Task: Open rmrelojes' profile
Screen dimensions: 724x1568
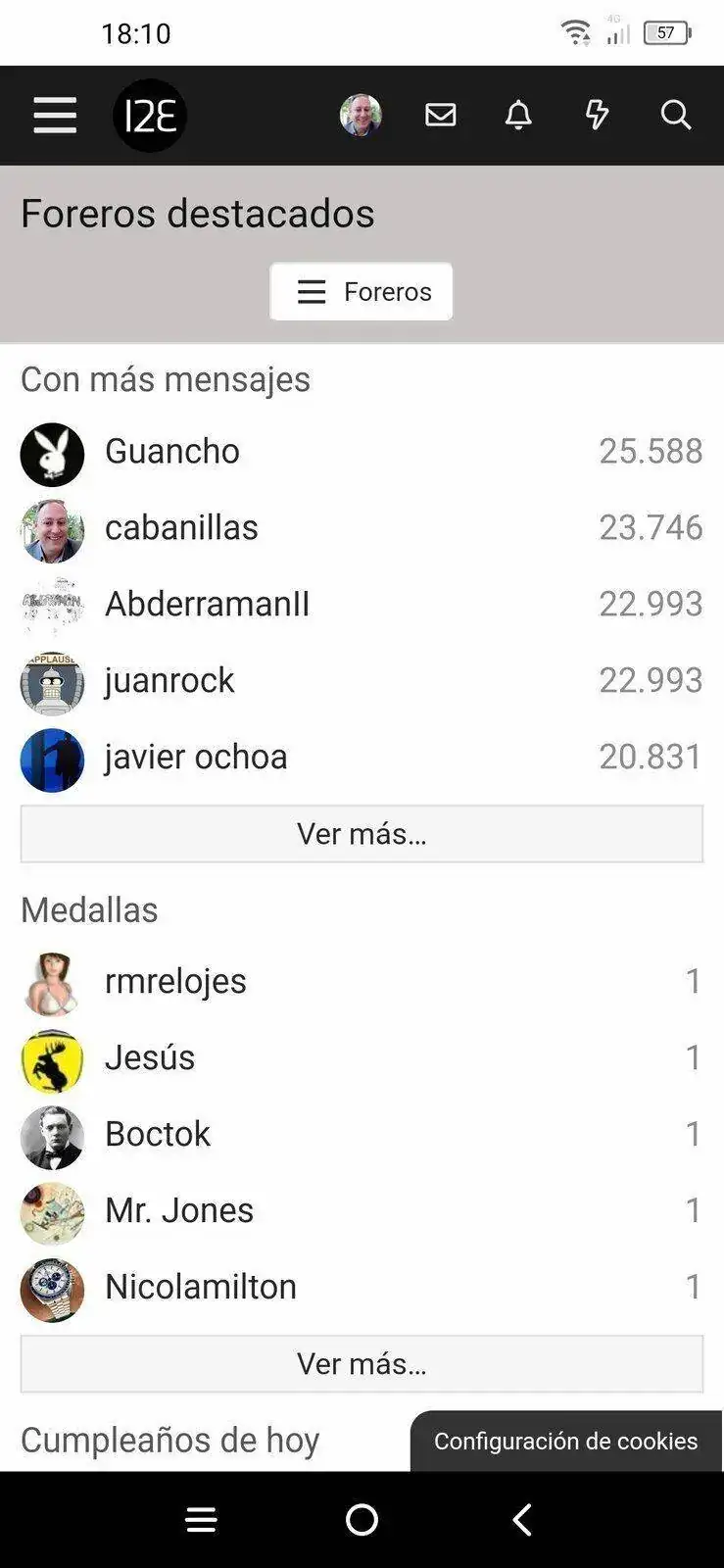Action: click(x=175, y=982)
